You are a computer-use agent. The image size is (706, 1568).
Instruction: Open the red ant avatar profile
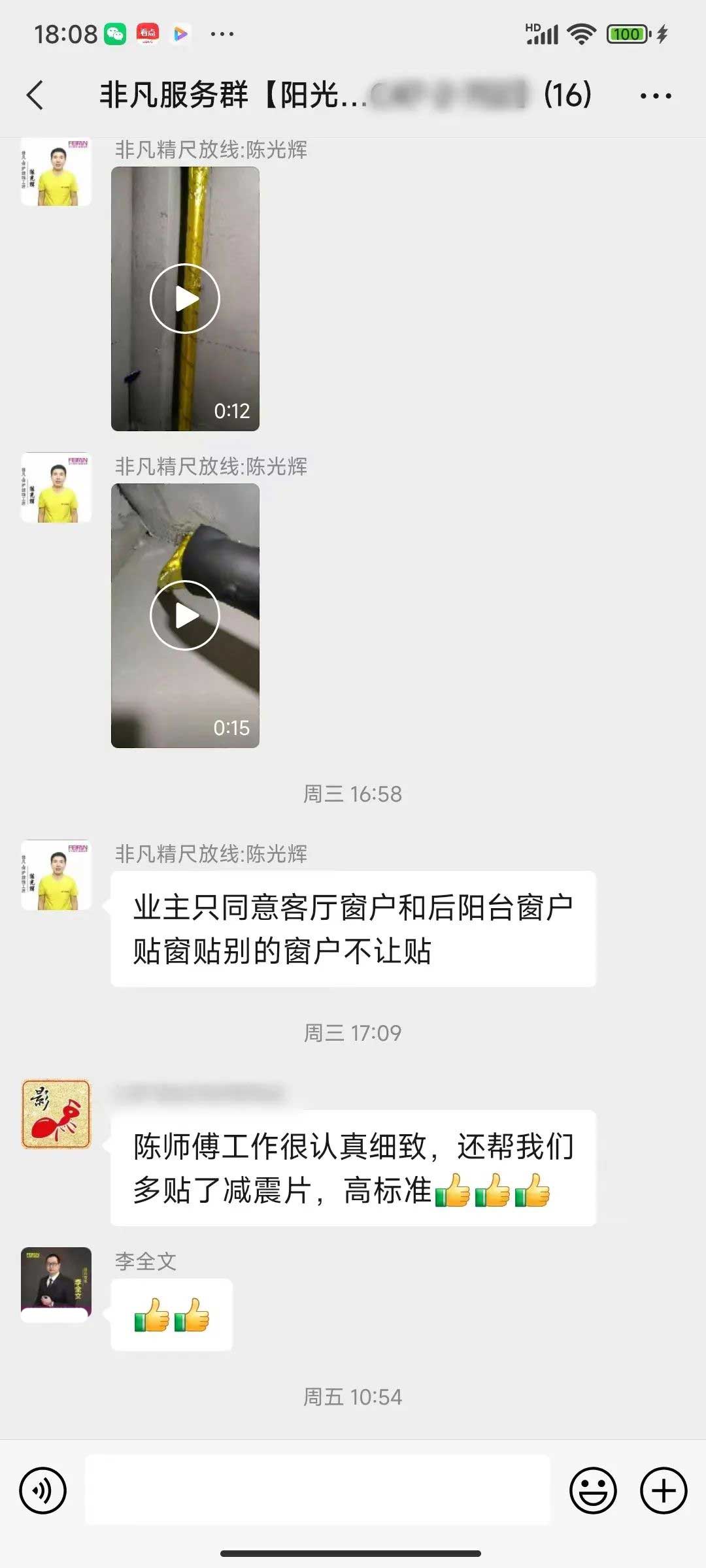56,1114
